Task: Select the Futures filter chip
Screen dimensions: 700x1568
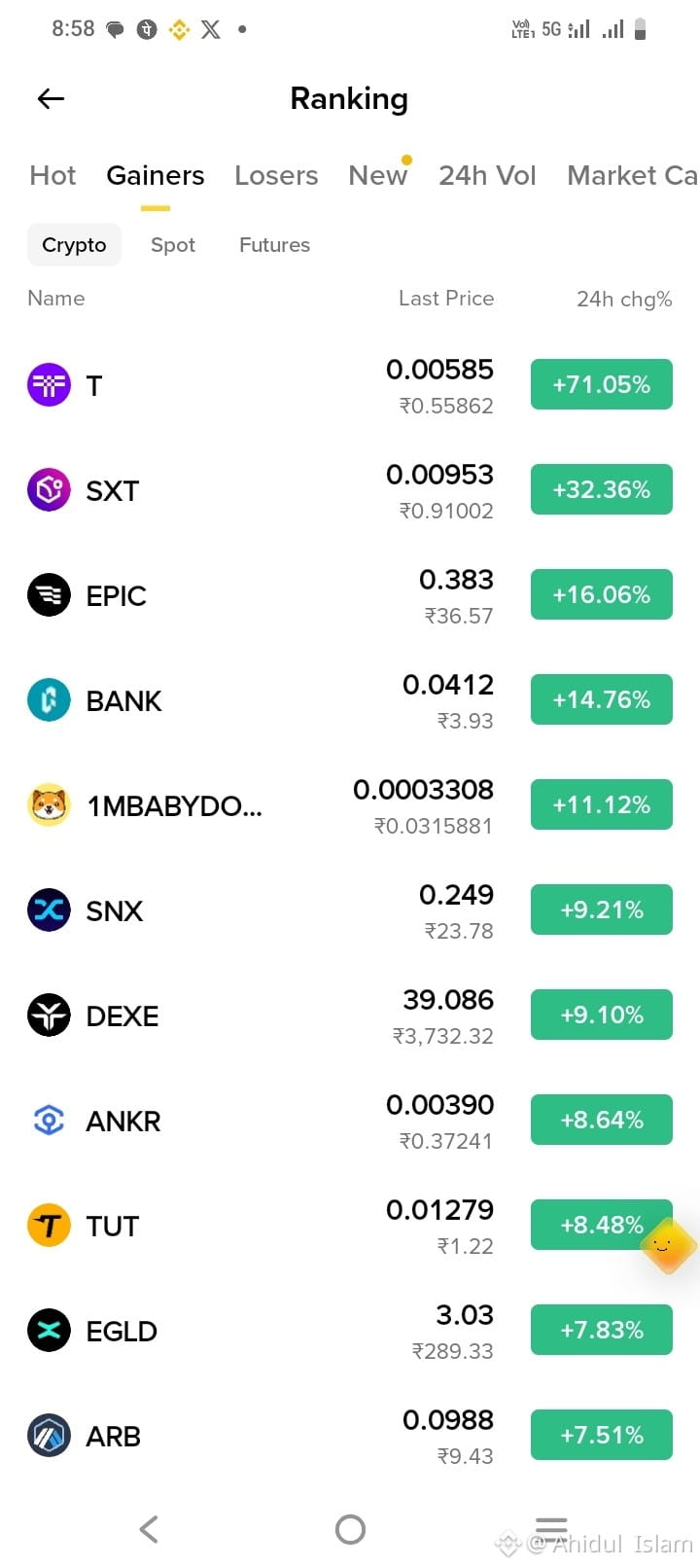Action: [x=274, y=245]
